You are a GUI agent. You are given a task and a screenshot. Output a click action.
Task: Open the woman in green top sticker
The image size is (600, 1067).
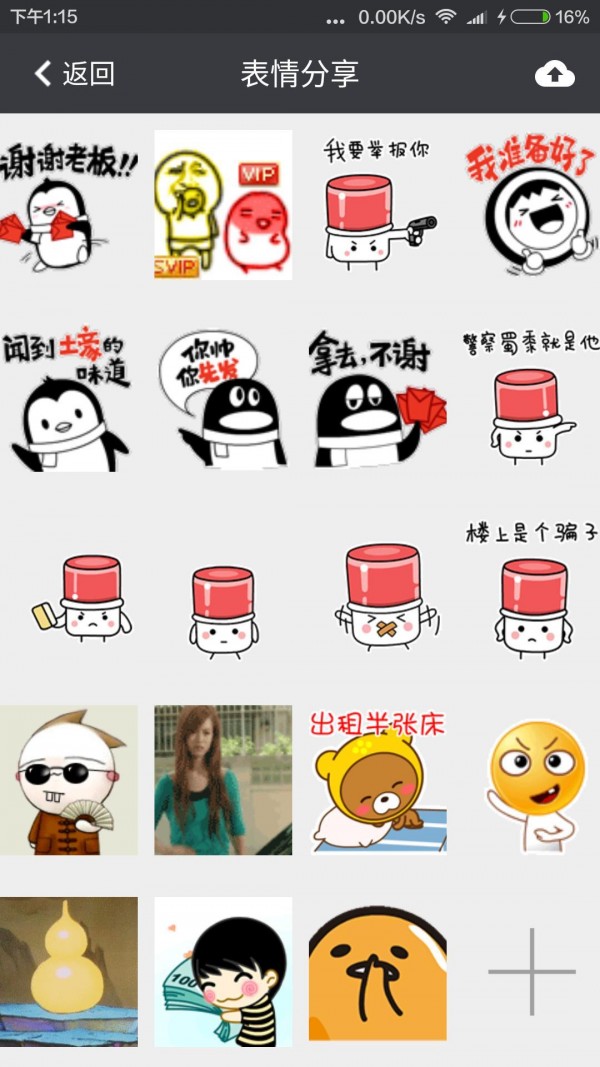pyautogui.click(x=223, y=780)
